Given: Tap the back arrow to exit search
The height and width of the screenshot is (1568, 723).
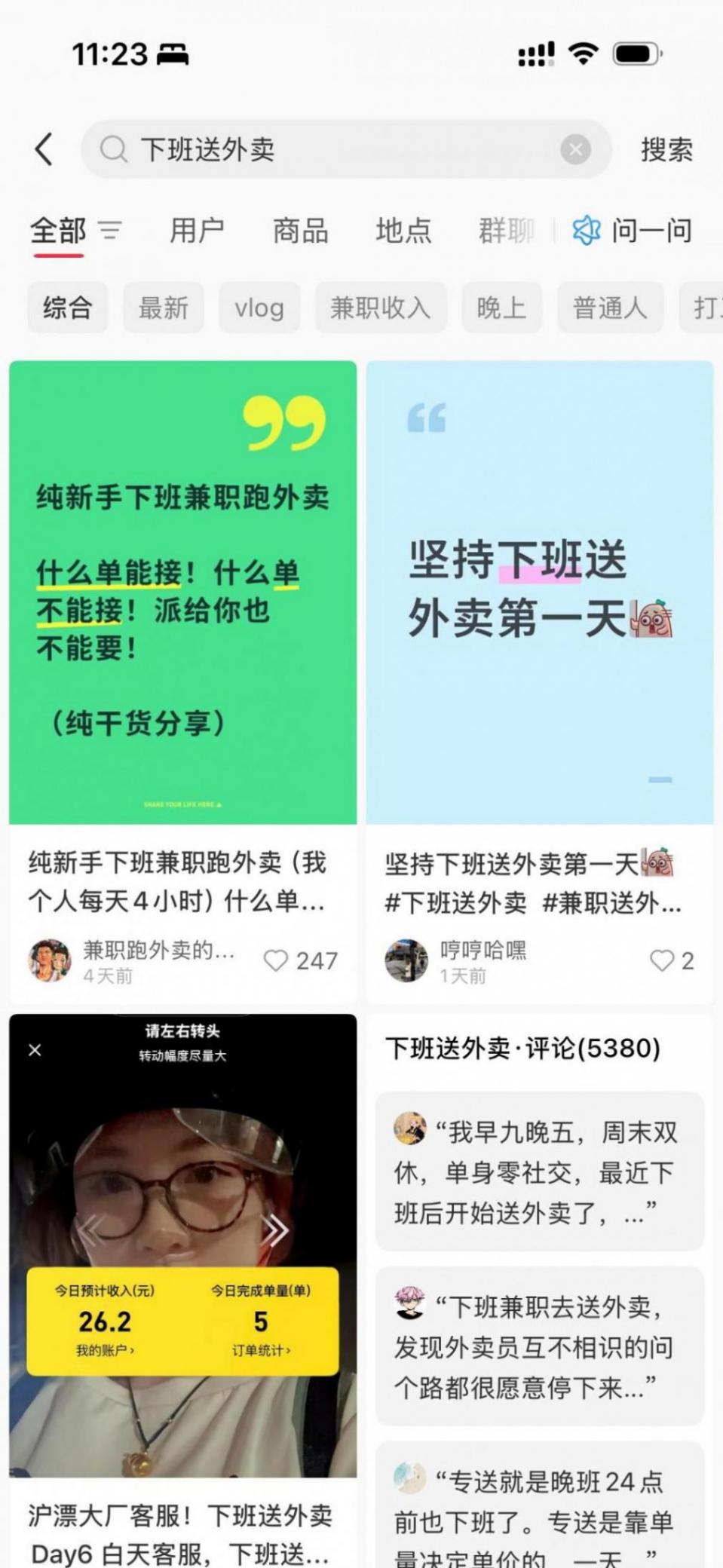Looking at the screenshot, I should click(x=44, y=149).
